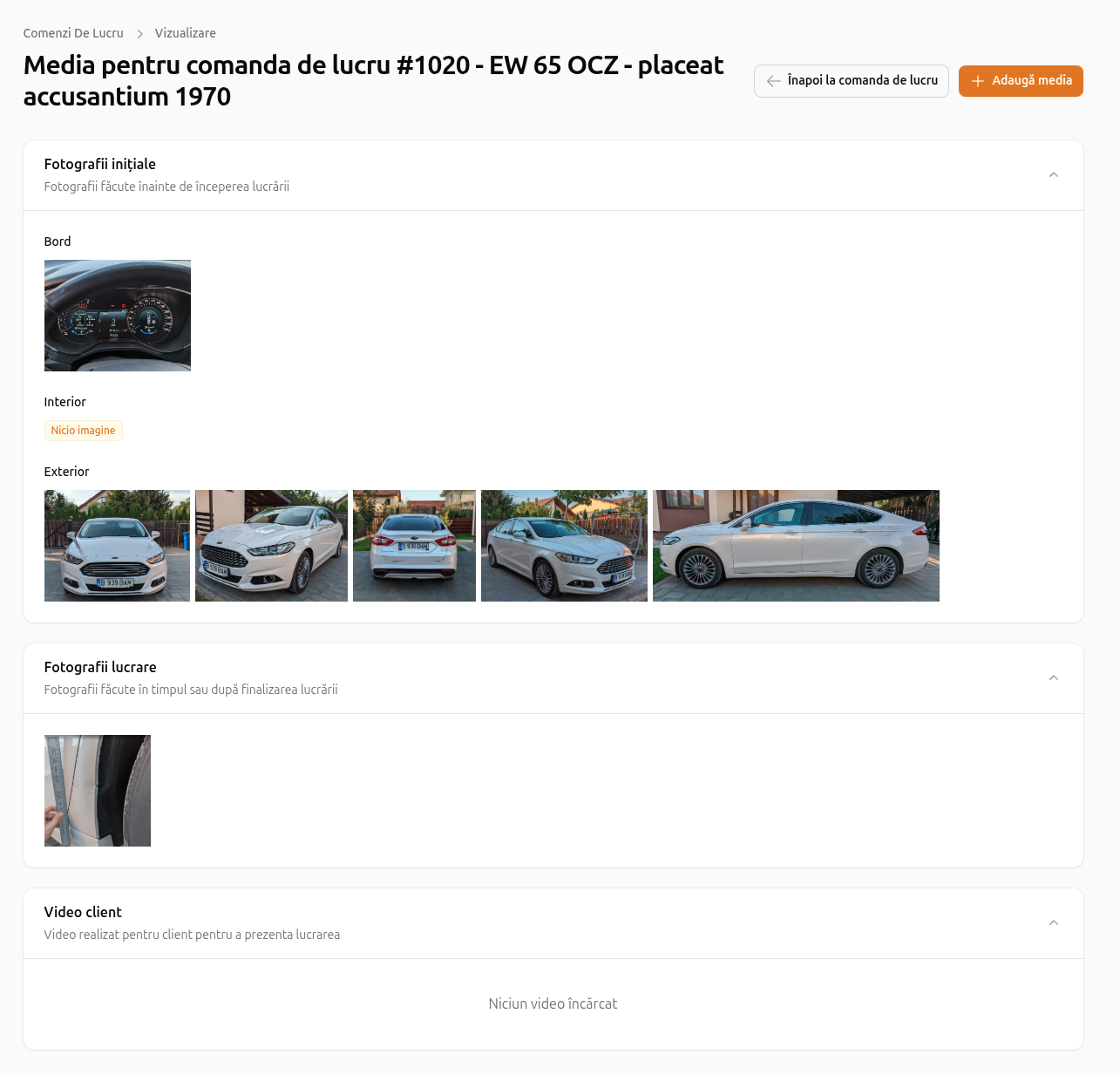Open the exterior rear view car photo

tap(414, 546)
